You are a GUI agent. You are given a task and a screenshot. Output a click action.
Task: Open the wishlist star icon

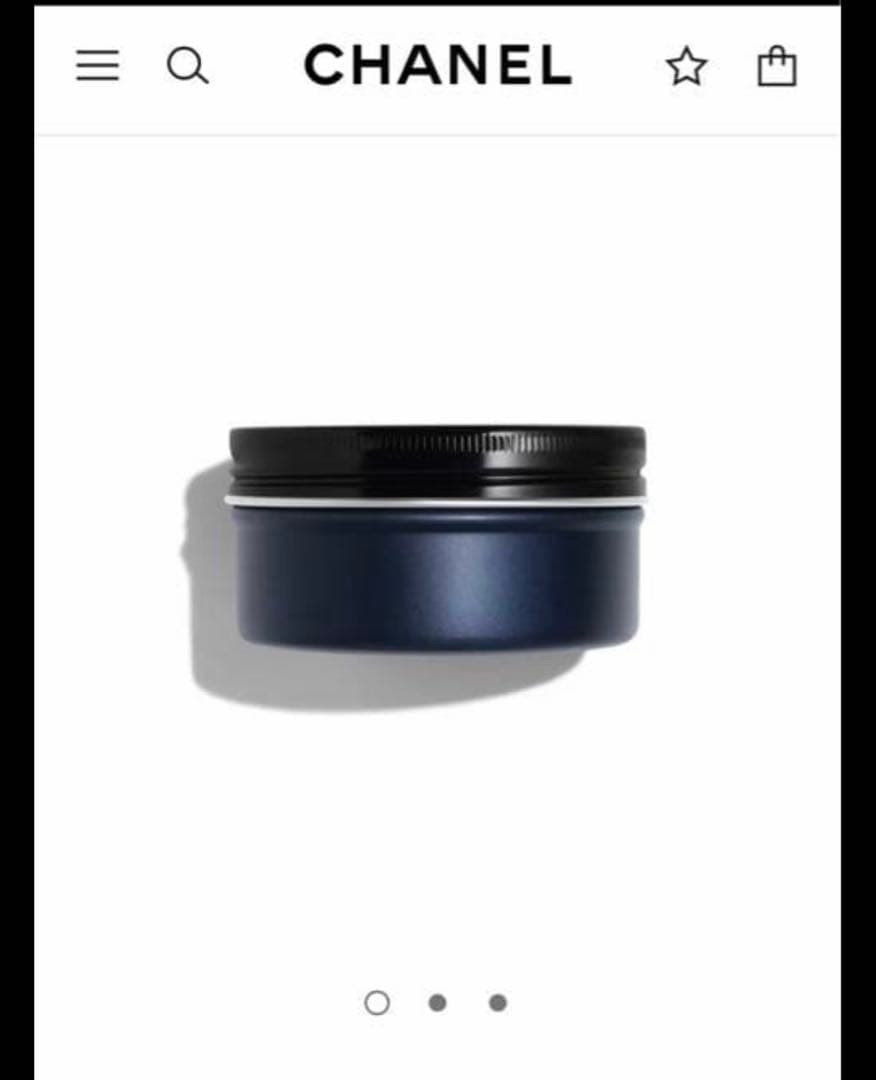(x=686, y=67)
